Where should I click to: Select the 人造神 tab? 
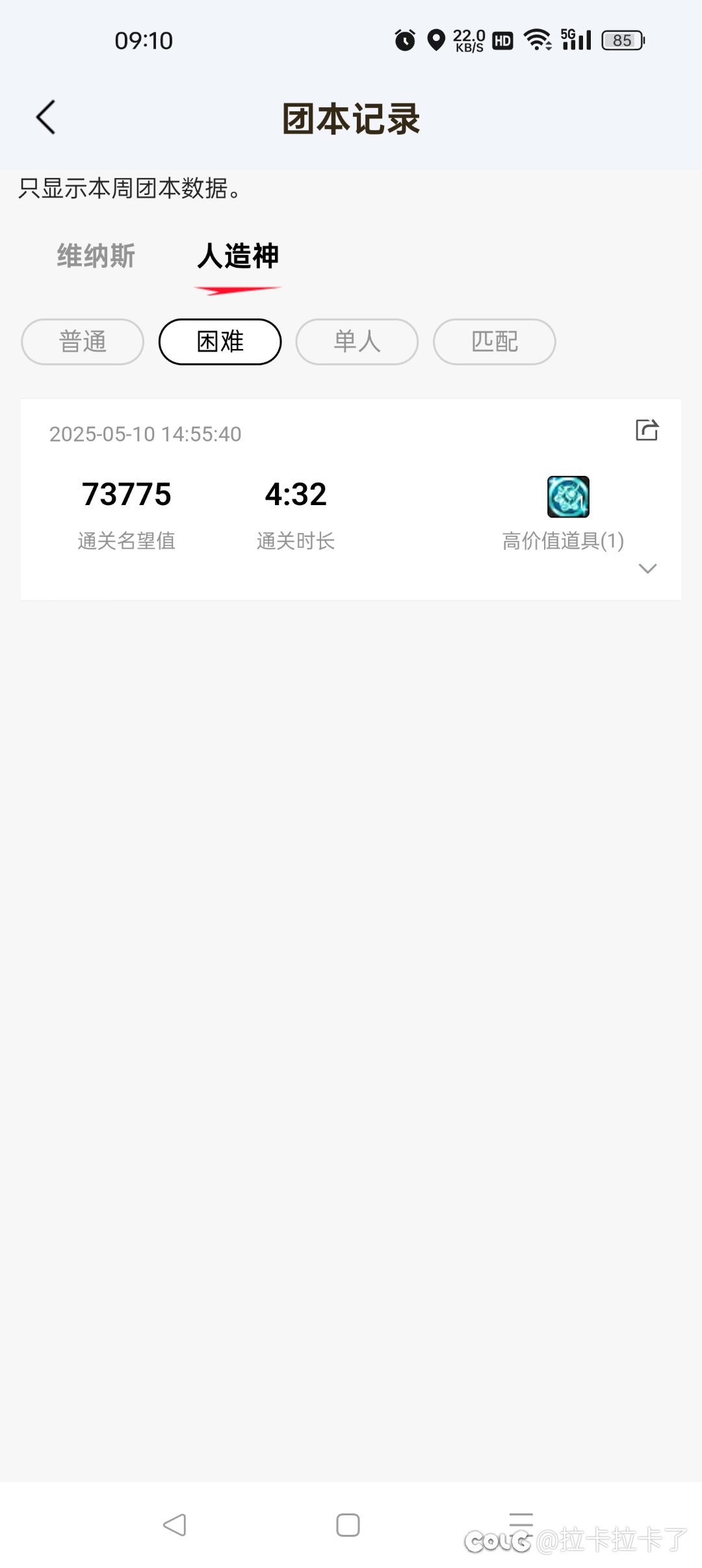click(x=238, y=256)
